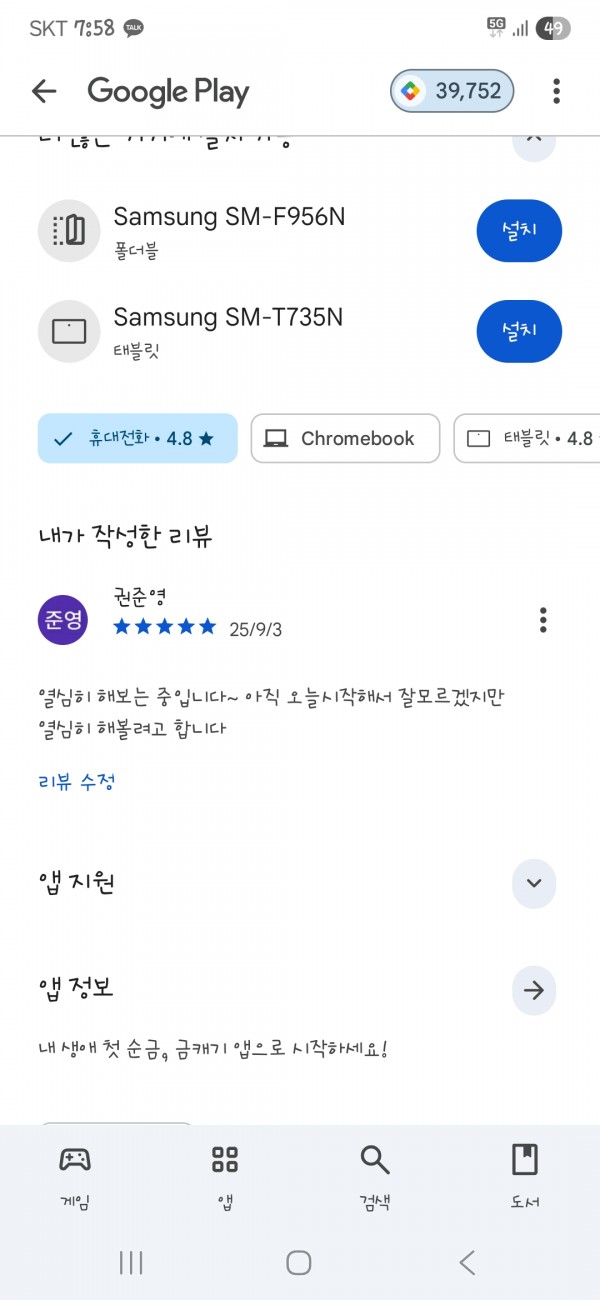Image resolution: width=600 pixels, height=1300 pixels.
Task: Select the 휴대전화 4.8 rating chip
Action: [x=138, y=438]
